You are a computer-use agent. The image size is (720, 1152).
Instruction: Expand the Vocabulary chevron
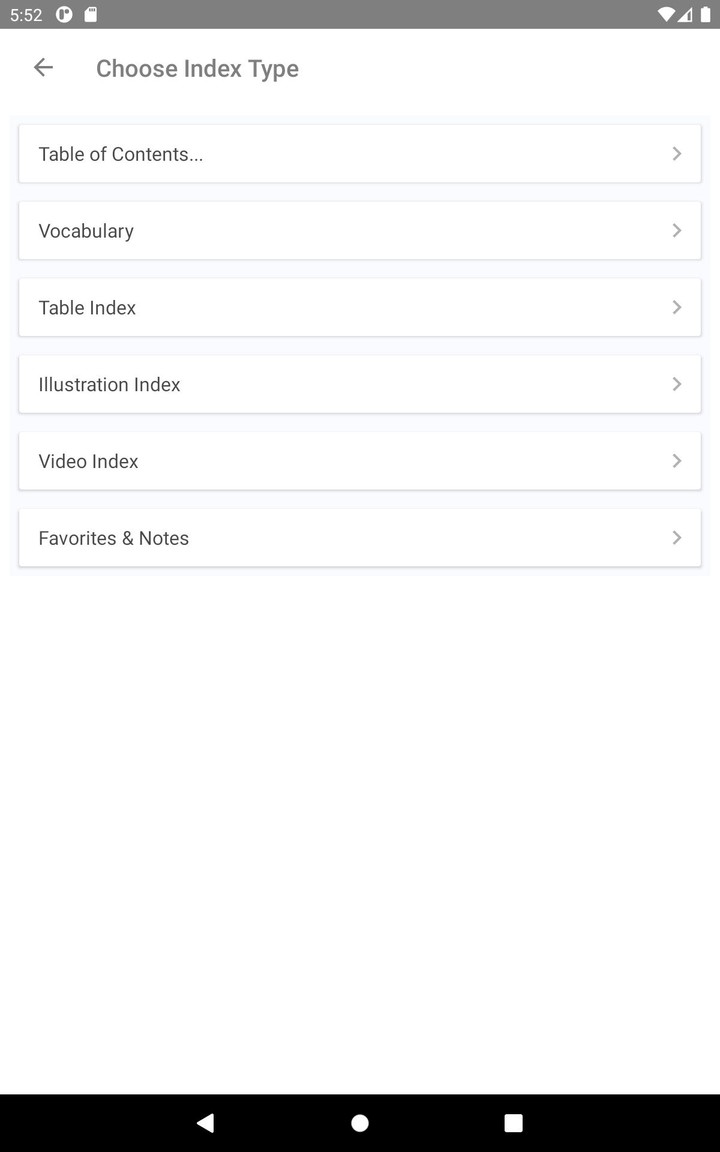[677, 230]
